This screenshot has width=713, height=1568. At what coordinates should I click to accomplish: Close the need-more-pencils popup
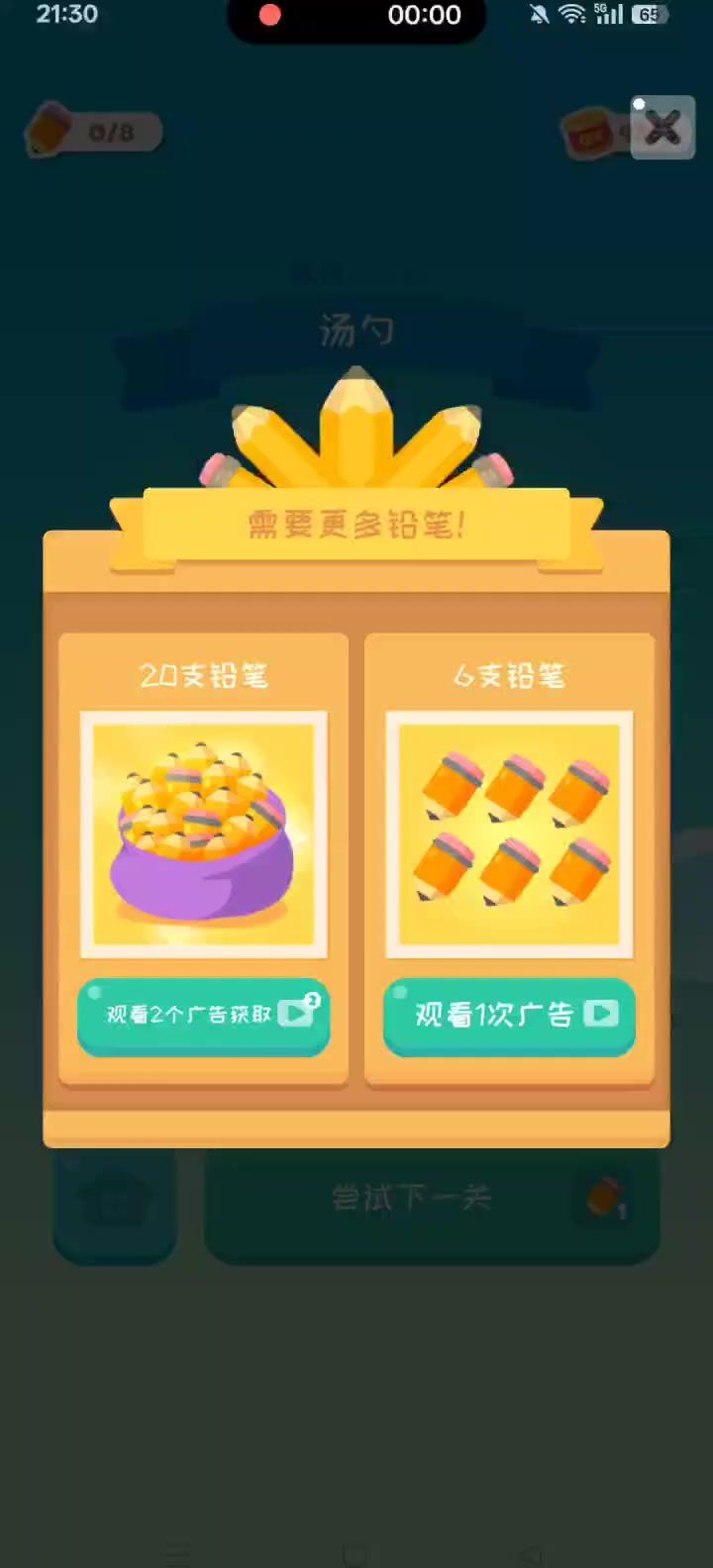point(662,128)
